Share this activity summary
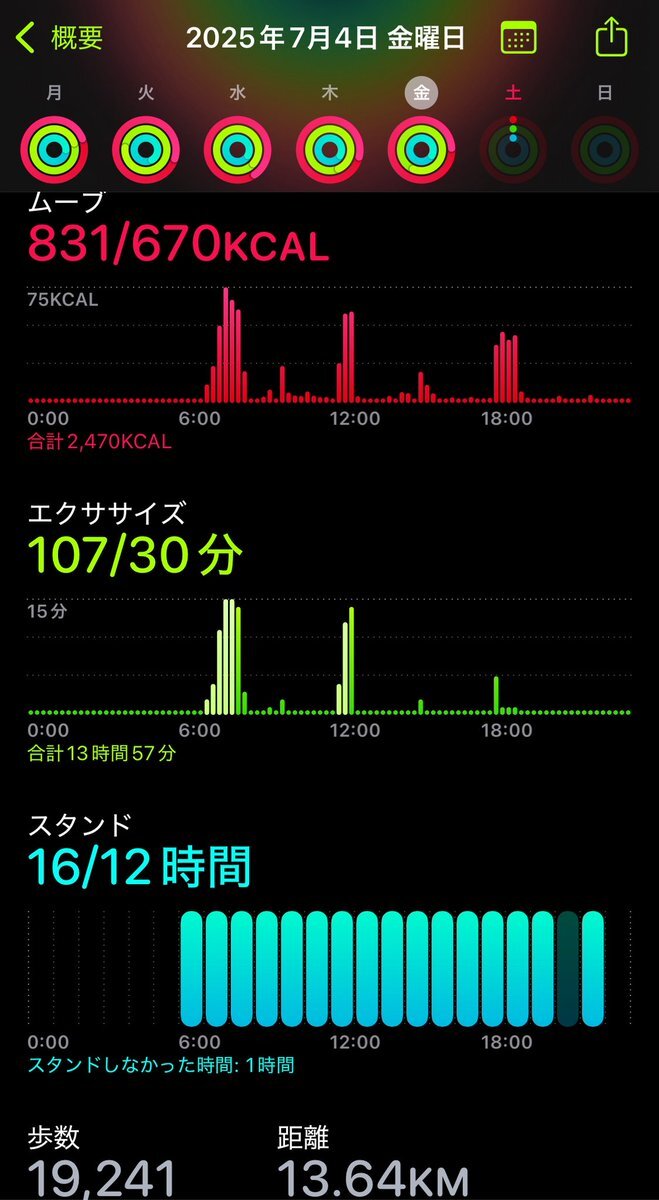Image resolution: width=659 pixels, height=1200 pixels. (611, 38)
